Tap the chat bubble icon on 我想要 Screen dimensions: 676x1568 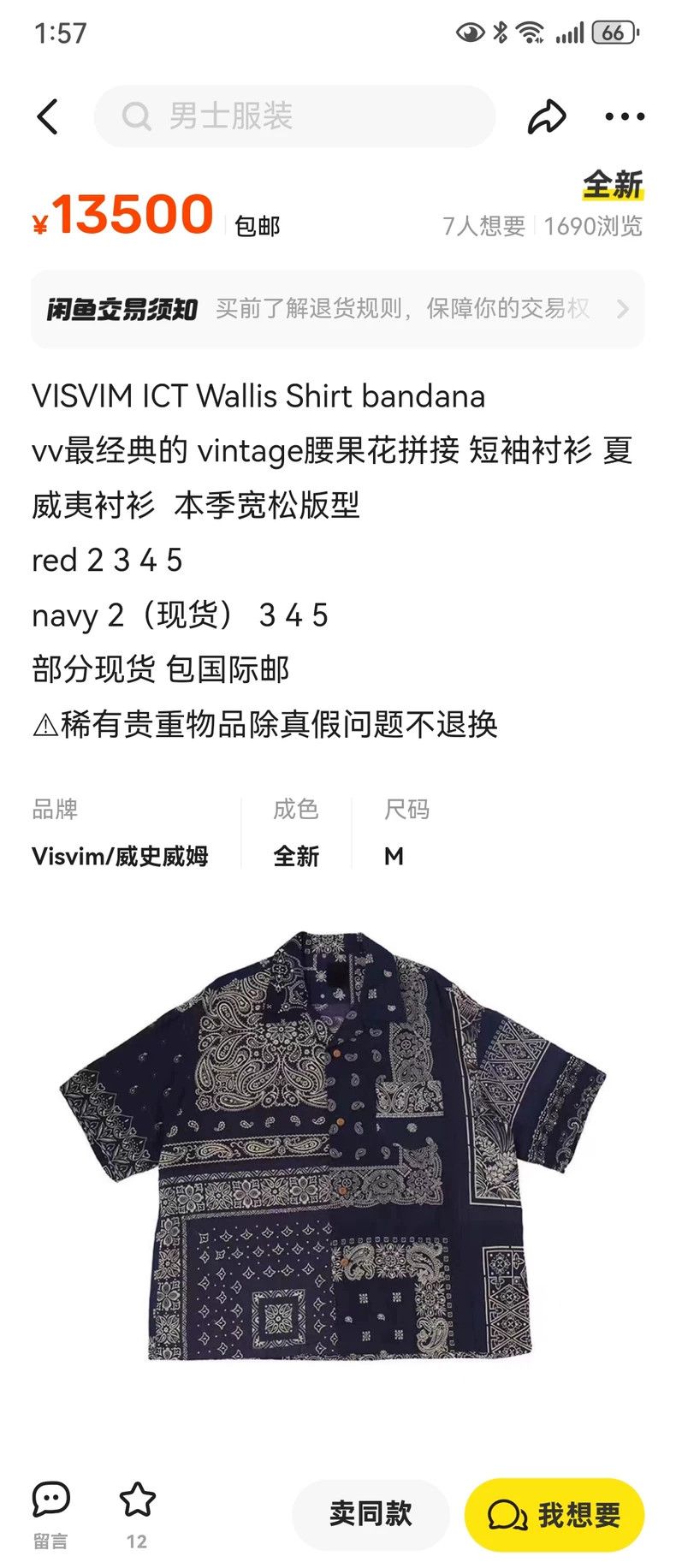click(x=507, y=1514)
